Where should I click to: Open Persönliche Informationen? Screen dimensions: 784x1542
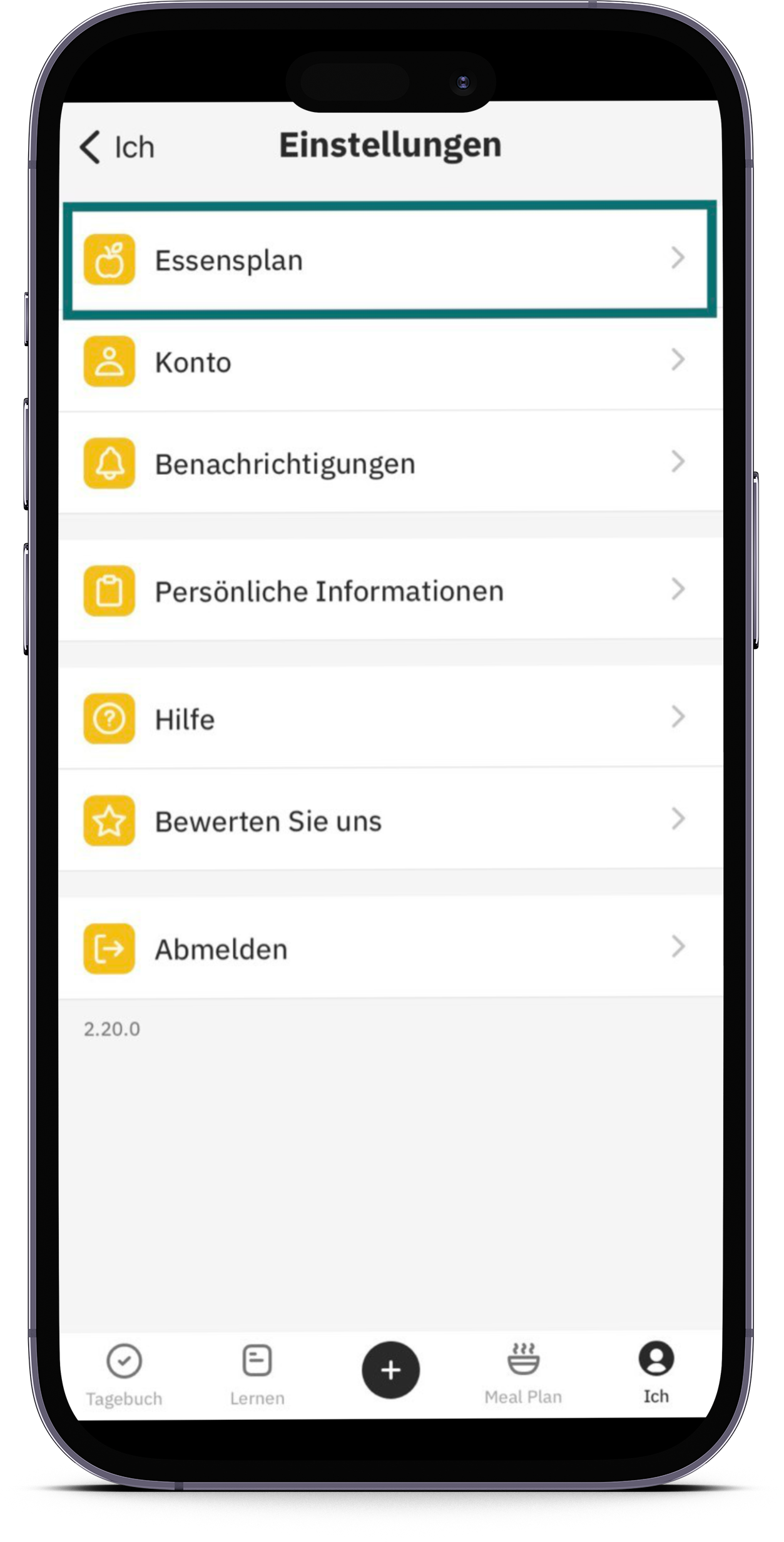(x=389, y=591)
